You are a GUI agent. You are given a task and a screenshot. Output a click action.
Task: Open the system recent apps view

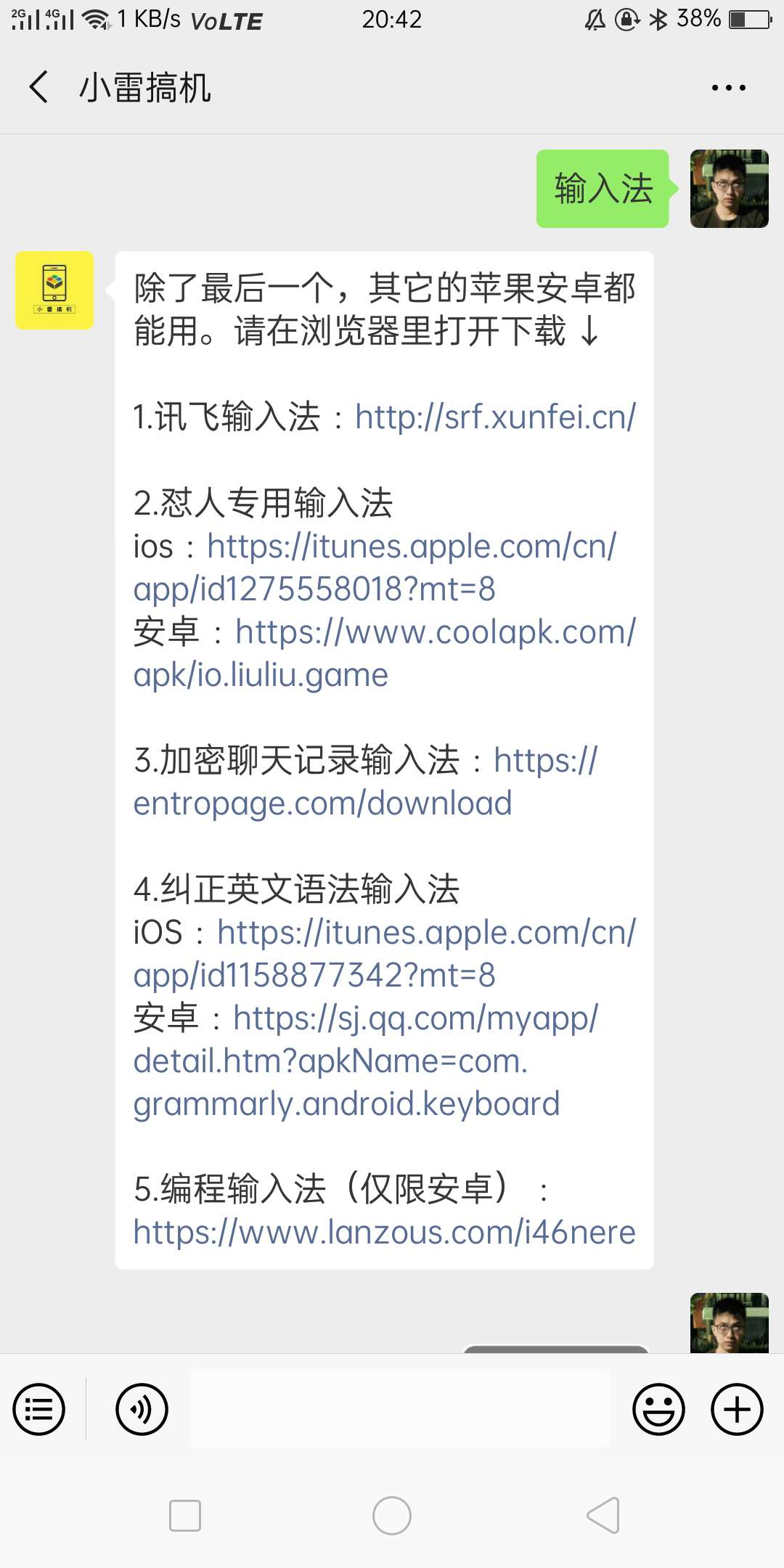185,1516
